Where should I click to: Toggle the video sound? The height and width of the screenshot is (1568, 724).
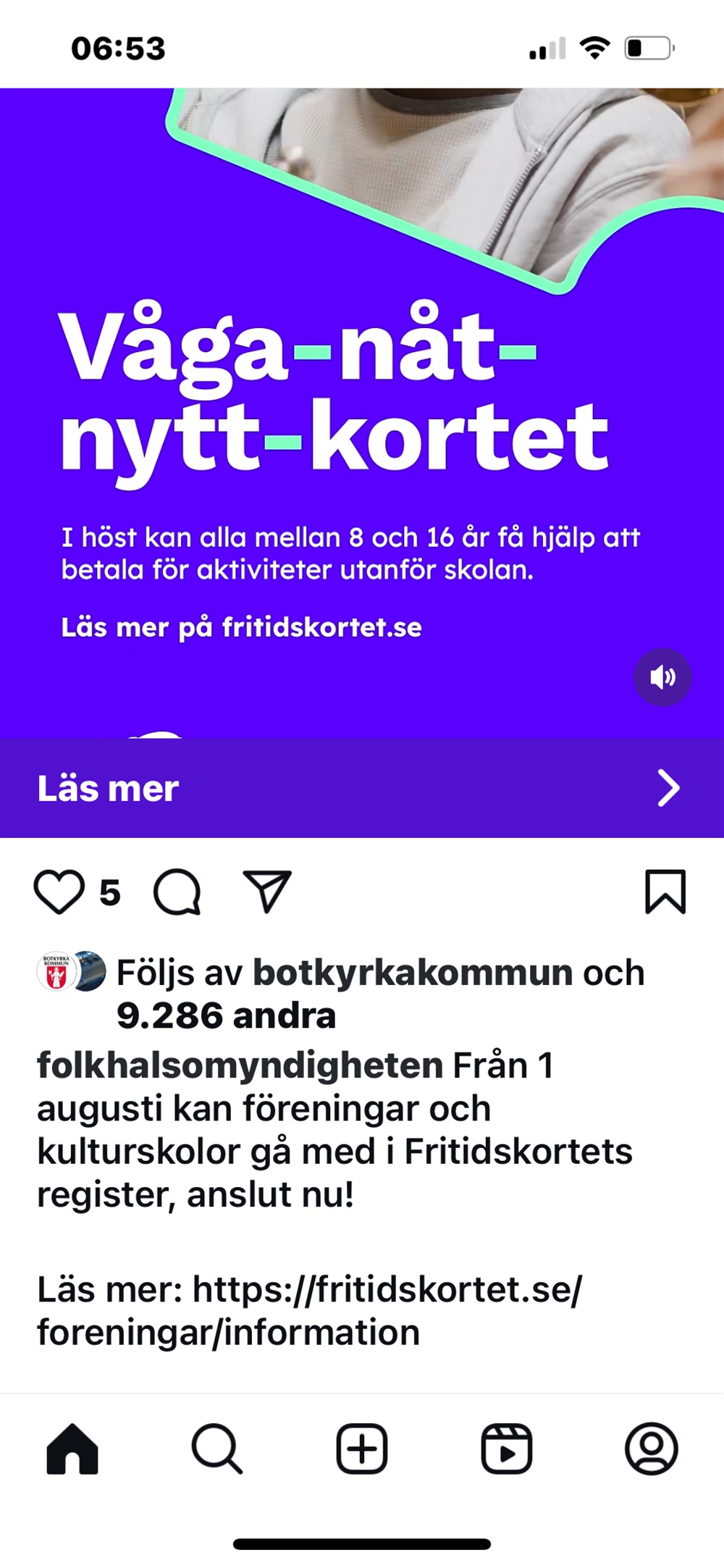pos(662,677)
